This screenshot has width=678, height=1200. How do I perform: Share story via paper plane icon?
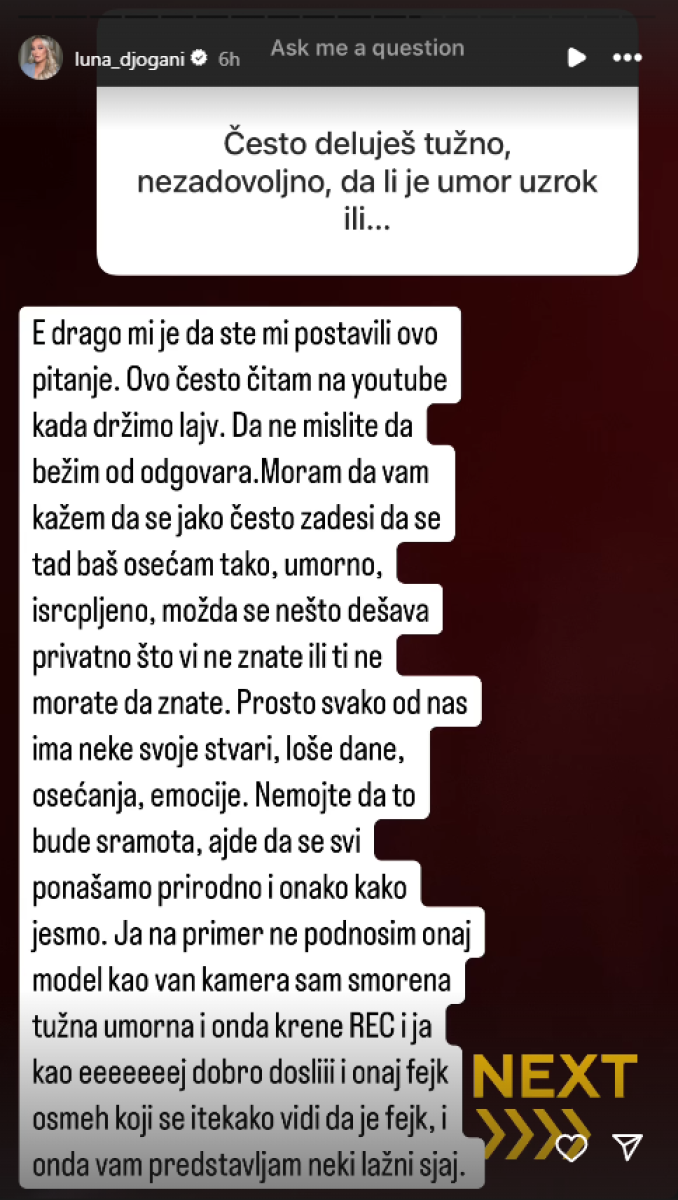626,1147
